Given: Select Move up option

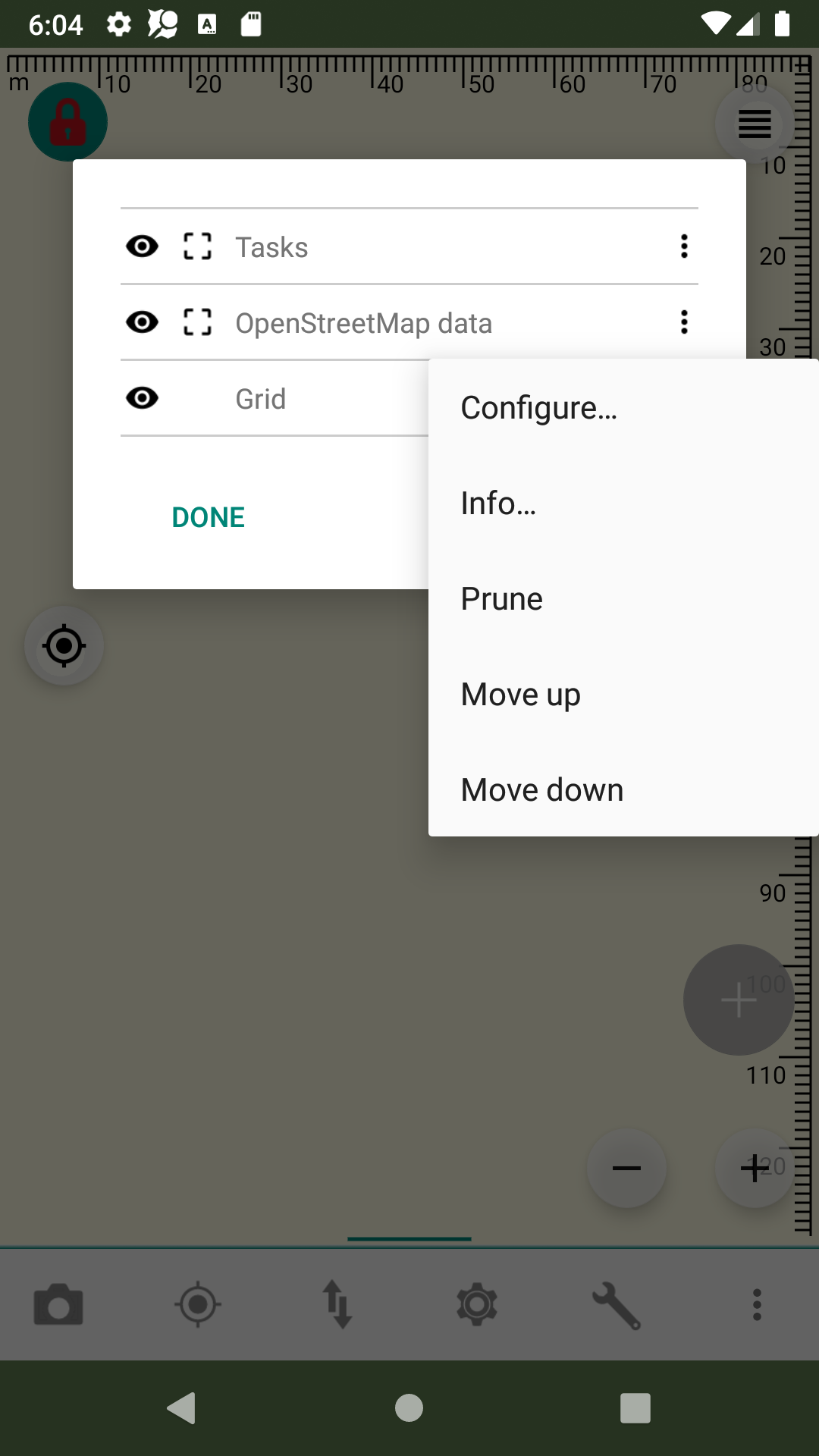Looking at the screenshot, I should pos(623,695).
